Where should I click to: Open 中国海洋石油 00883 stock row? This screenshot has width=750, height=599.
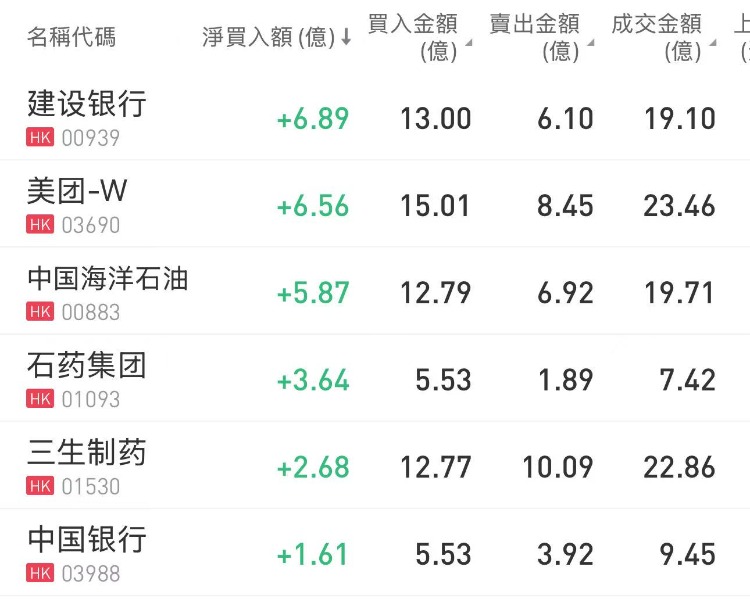pos(107,291)
